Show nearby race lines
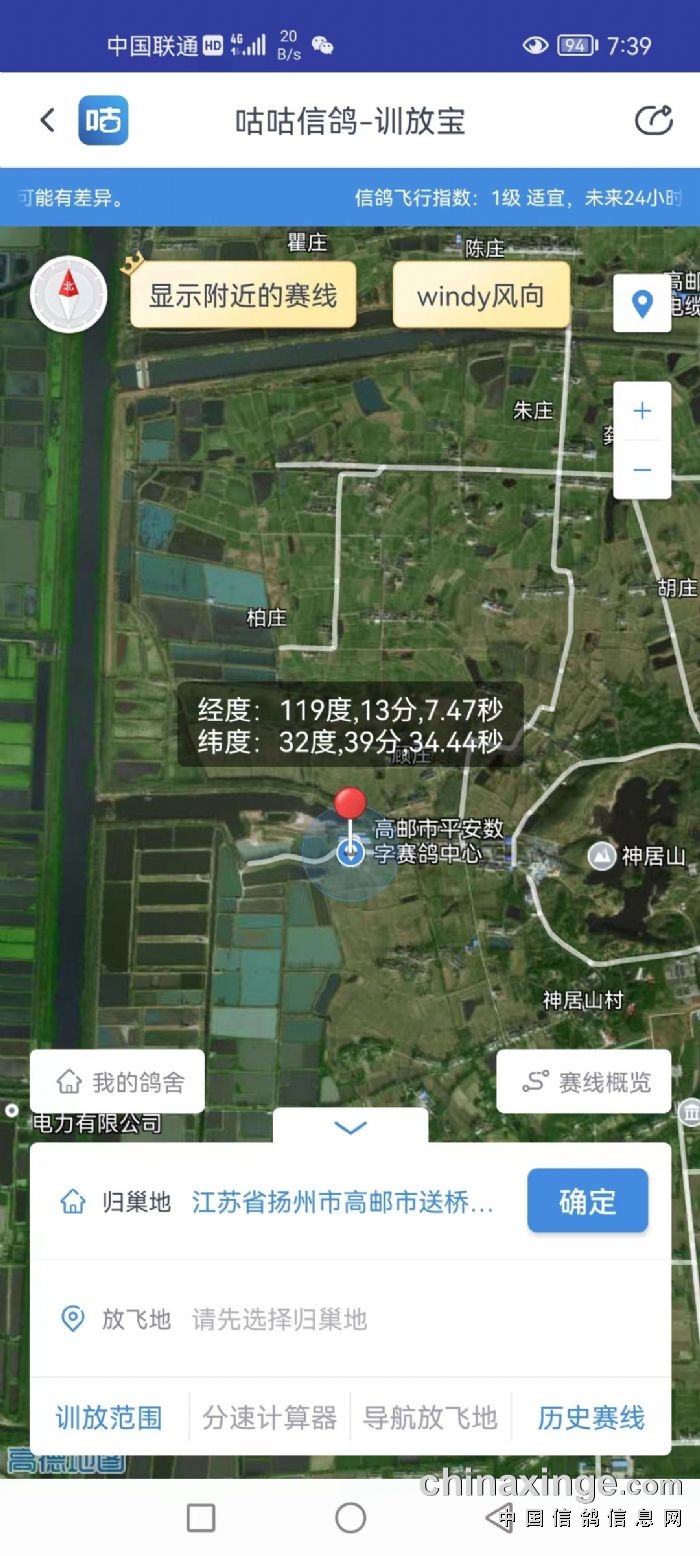700x1556 pixels. [x=243, y=296]
